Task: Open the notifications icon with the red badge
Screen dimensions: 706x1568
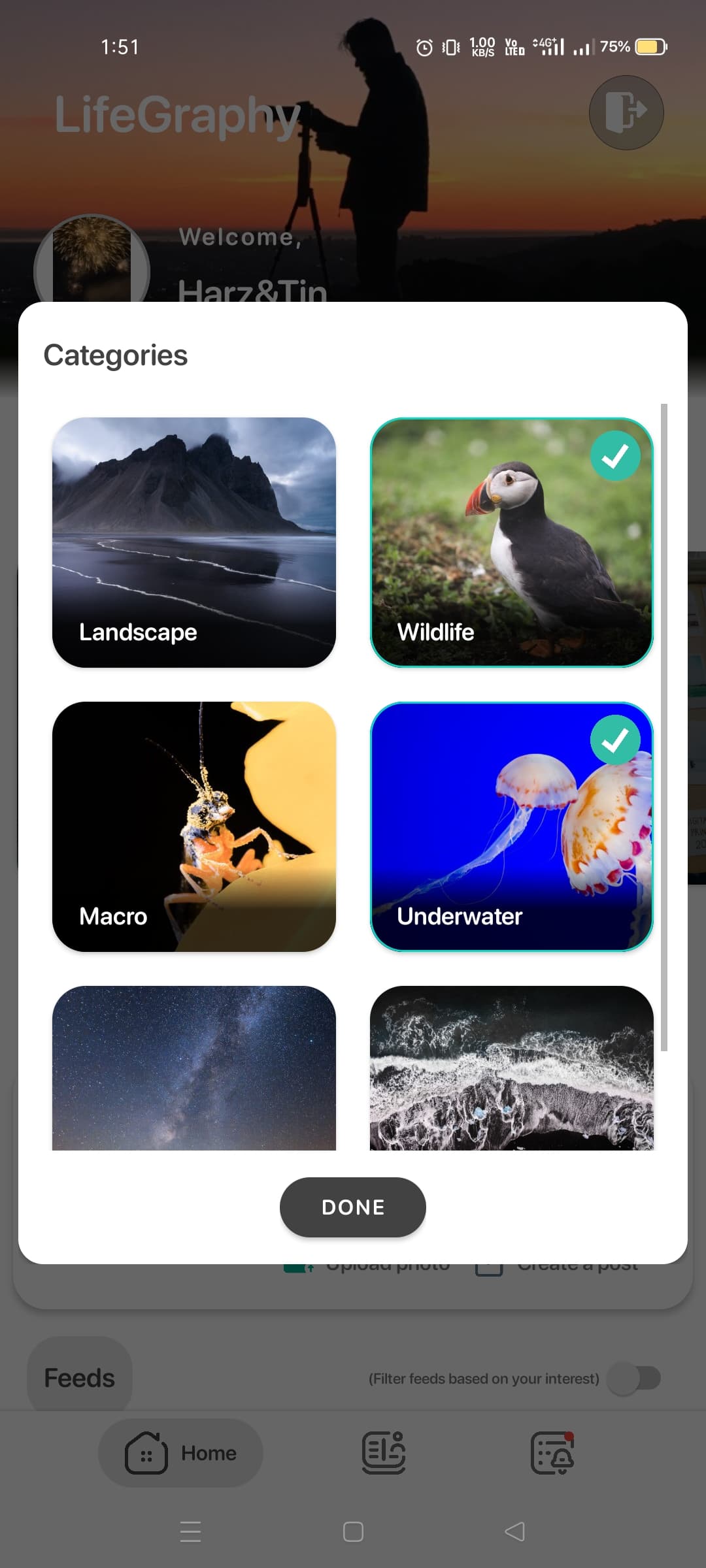Action: [552, 1453]
